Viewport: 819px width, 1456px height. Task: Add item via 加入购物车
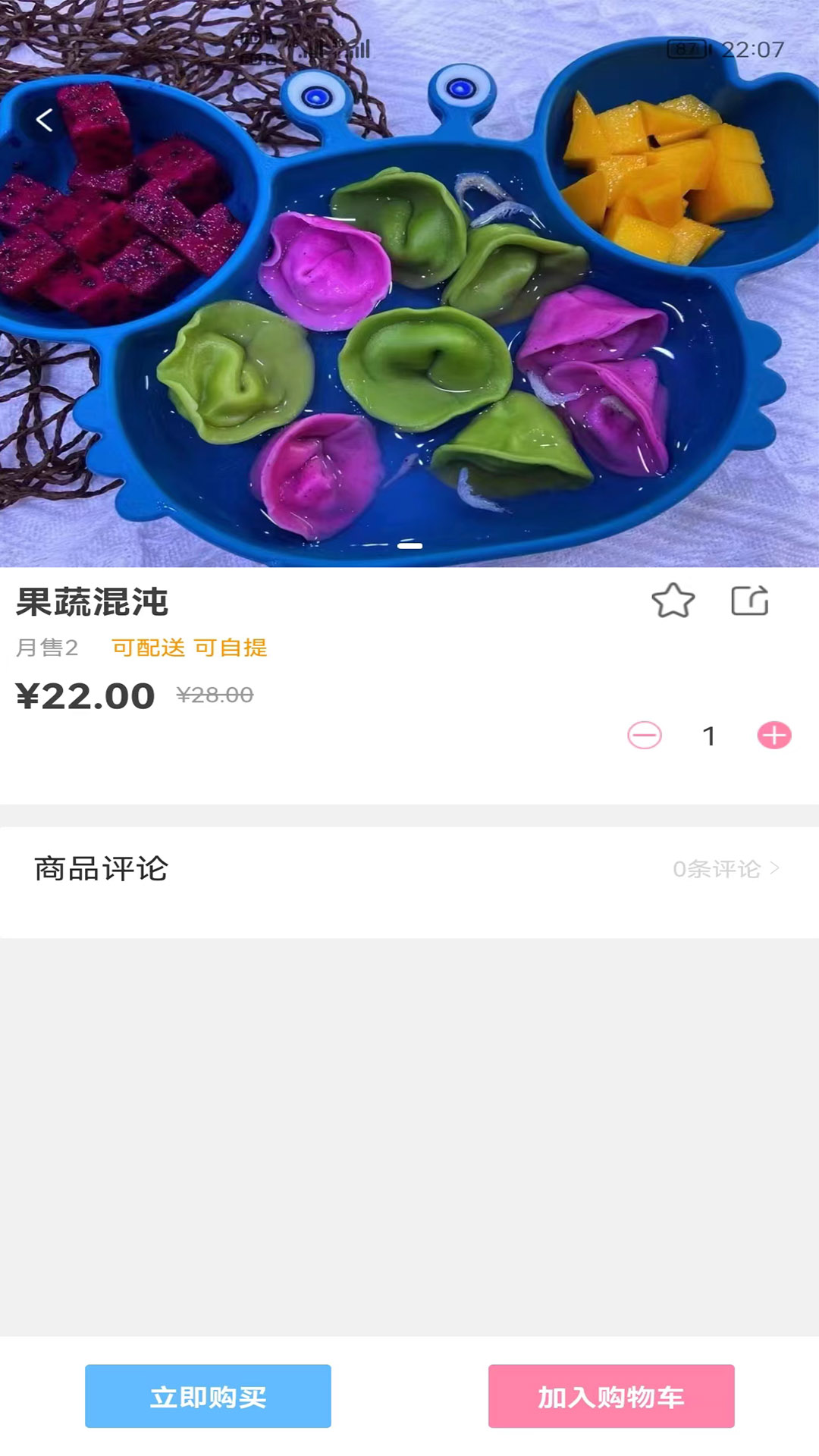pyautogui.click(x=611, y=1396)
